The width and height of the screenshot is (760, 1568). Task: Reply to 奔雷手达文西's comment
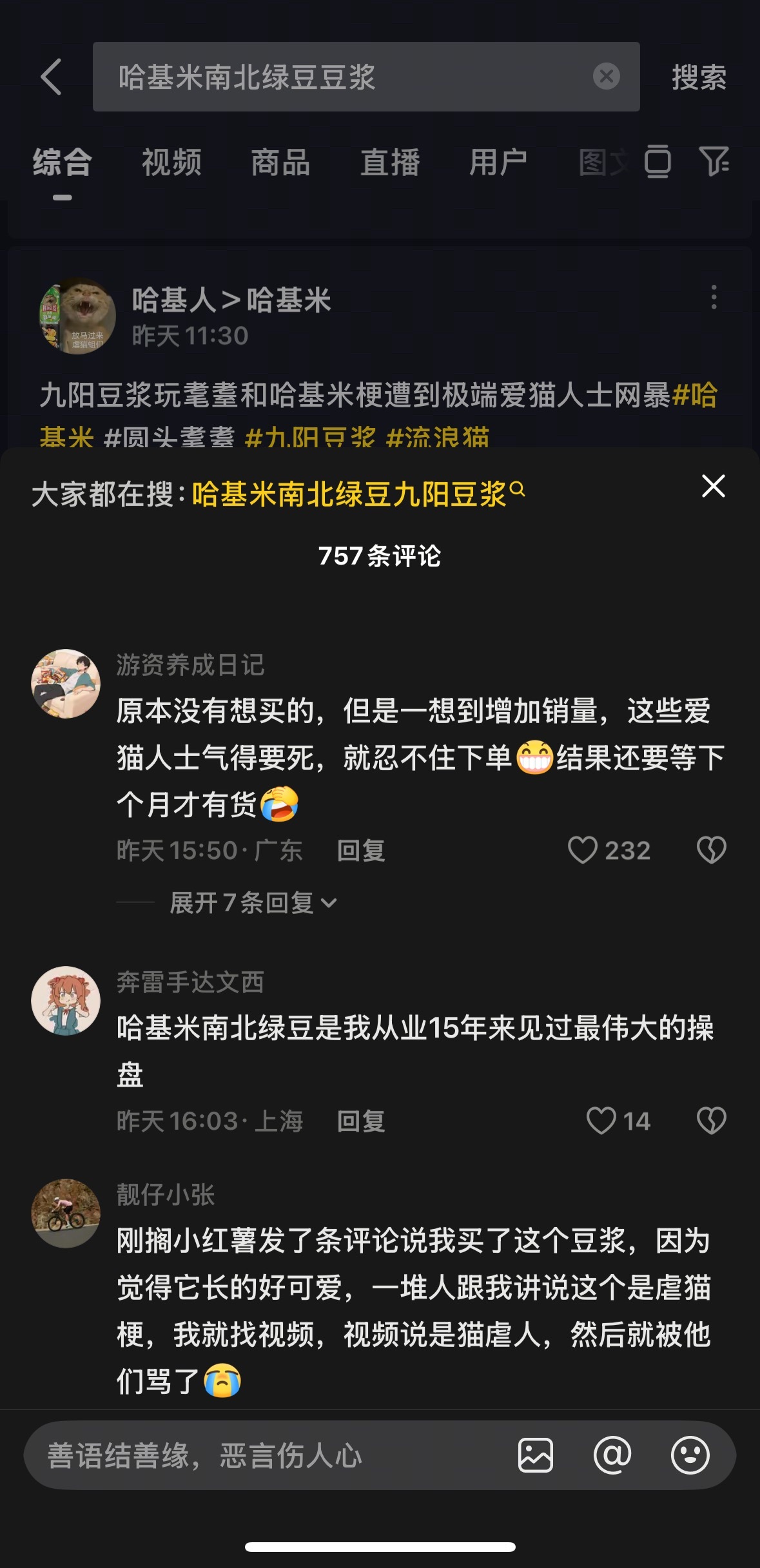360,1121
